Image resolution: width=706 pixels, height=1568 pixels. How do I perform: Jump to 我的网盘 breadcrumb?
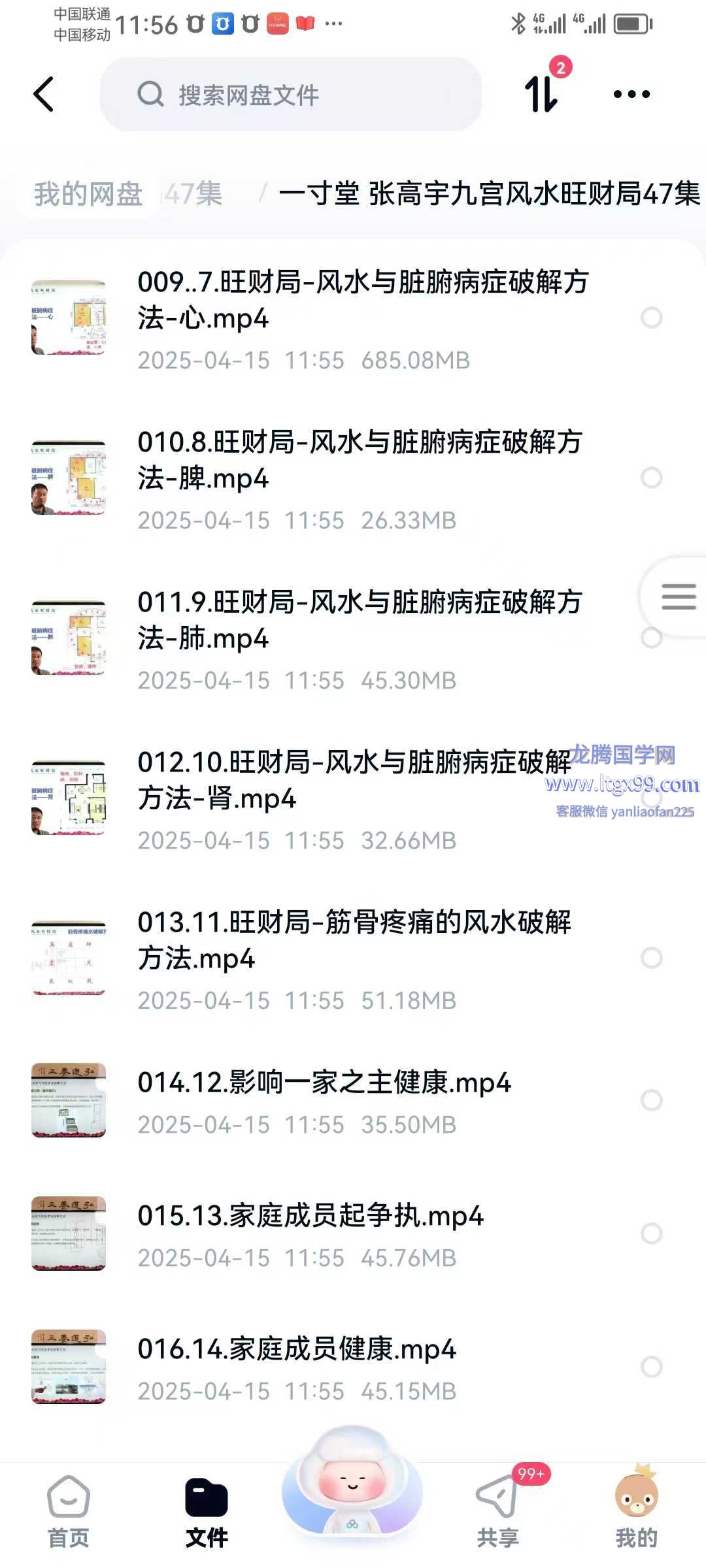coord(88,194)
